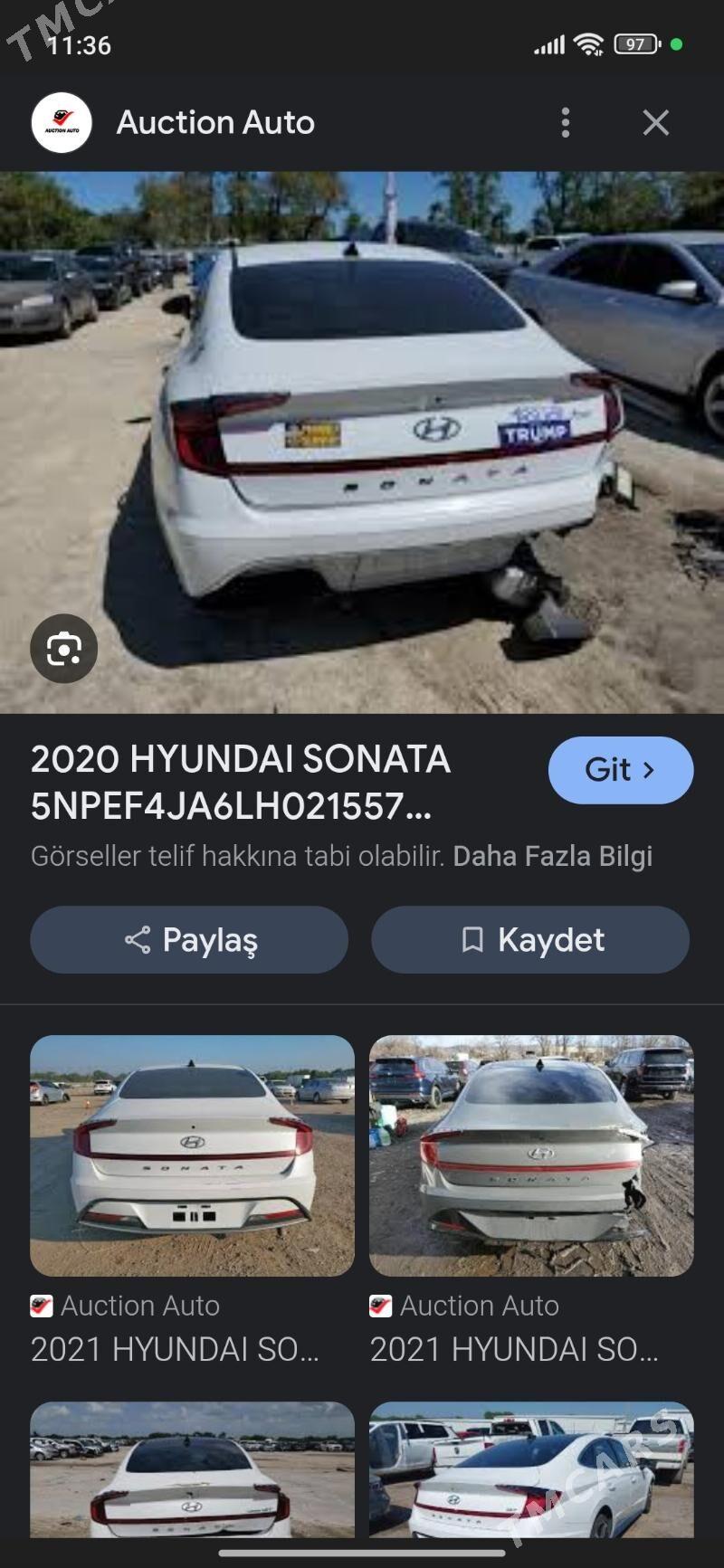Click the camera icon on the car photo
Screen dimensions: 724x1568
tap(63, 649)
